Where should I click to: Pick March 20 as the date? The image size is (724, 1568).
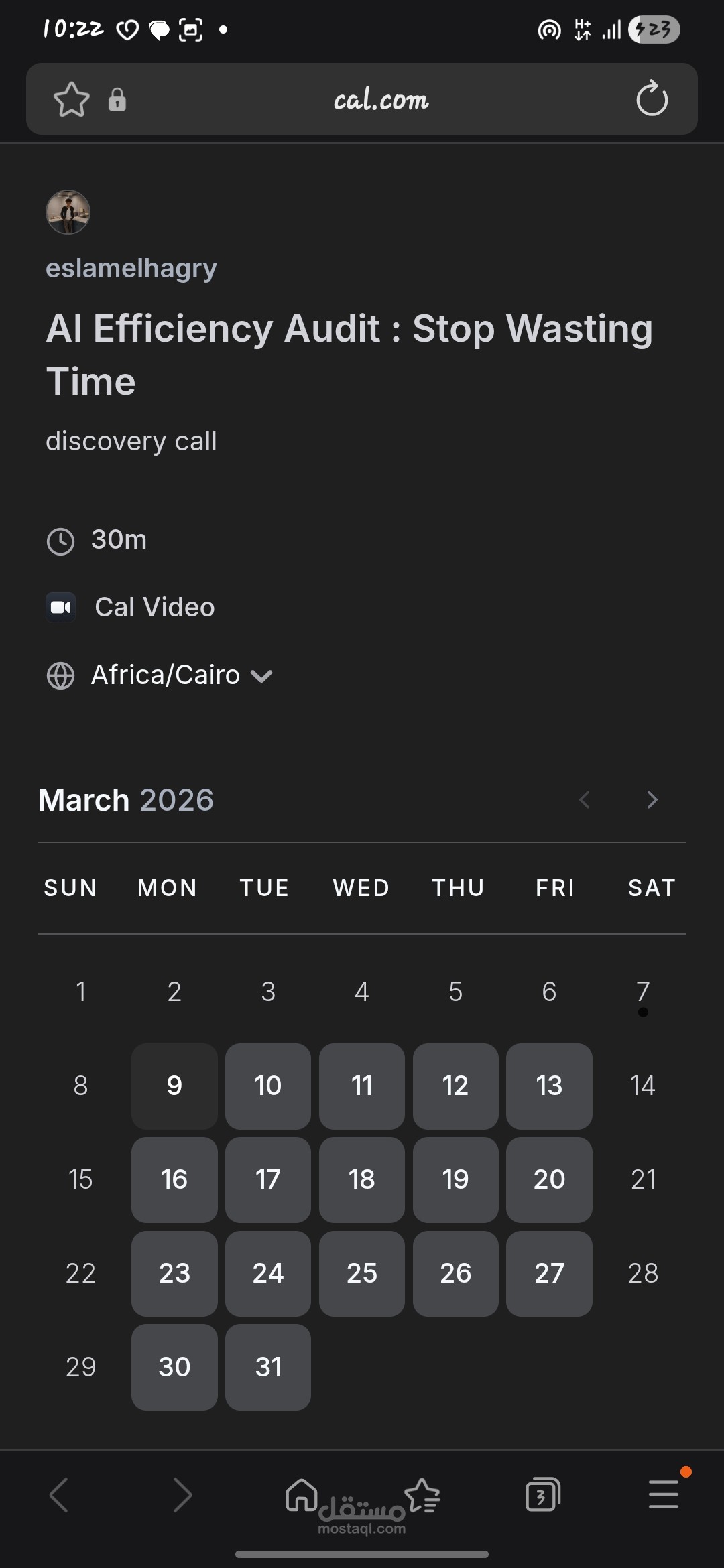tap(549, 1179)
